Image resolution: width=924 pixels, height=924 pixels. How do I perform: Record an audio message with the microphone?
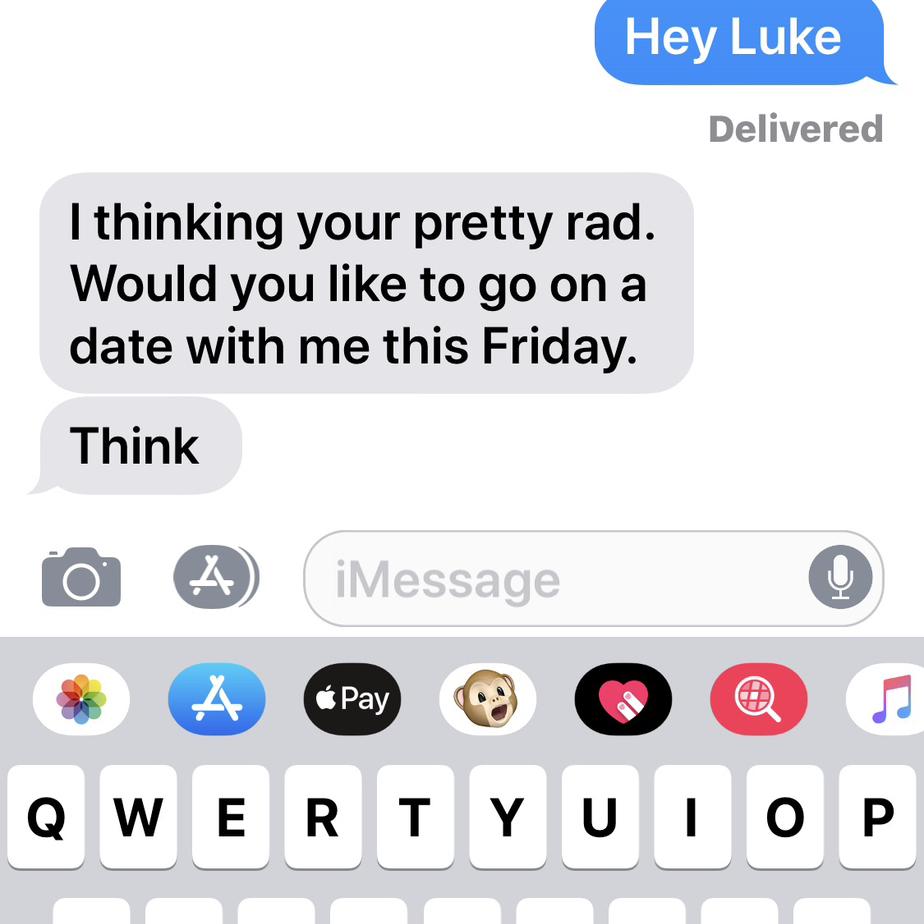(x=840, y=578)
